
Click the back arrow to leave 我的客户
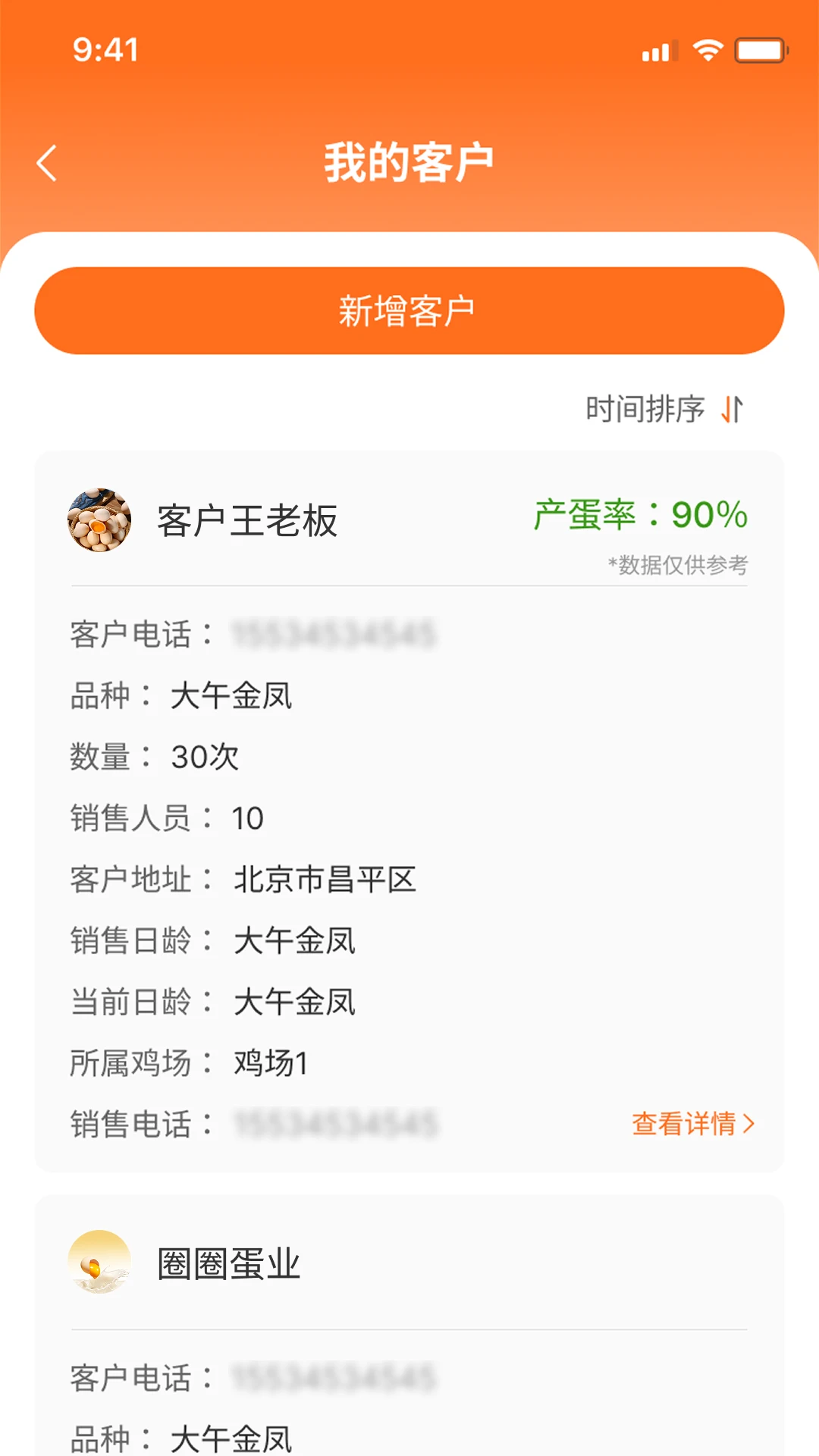[47, 162]
